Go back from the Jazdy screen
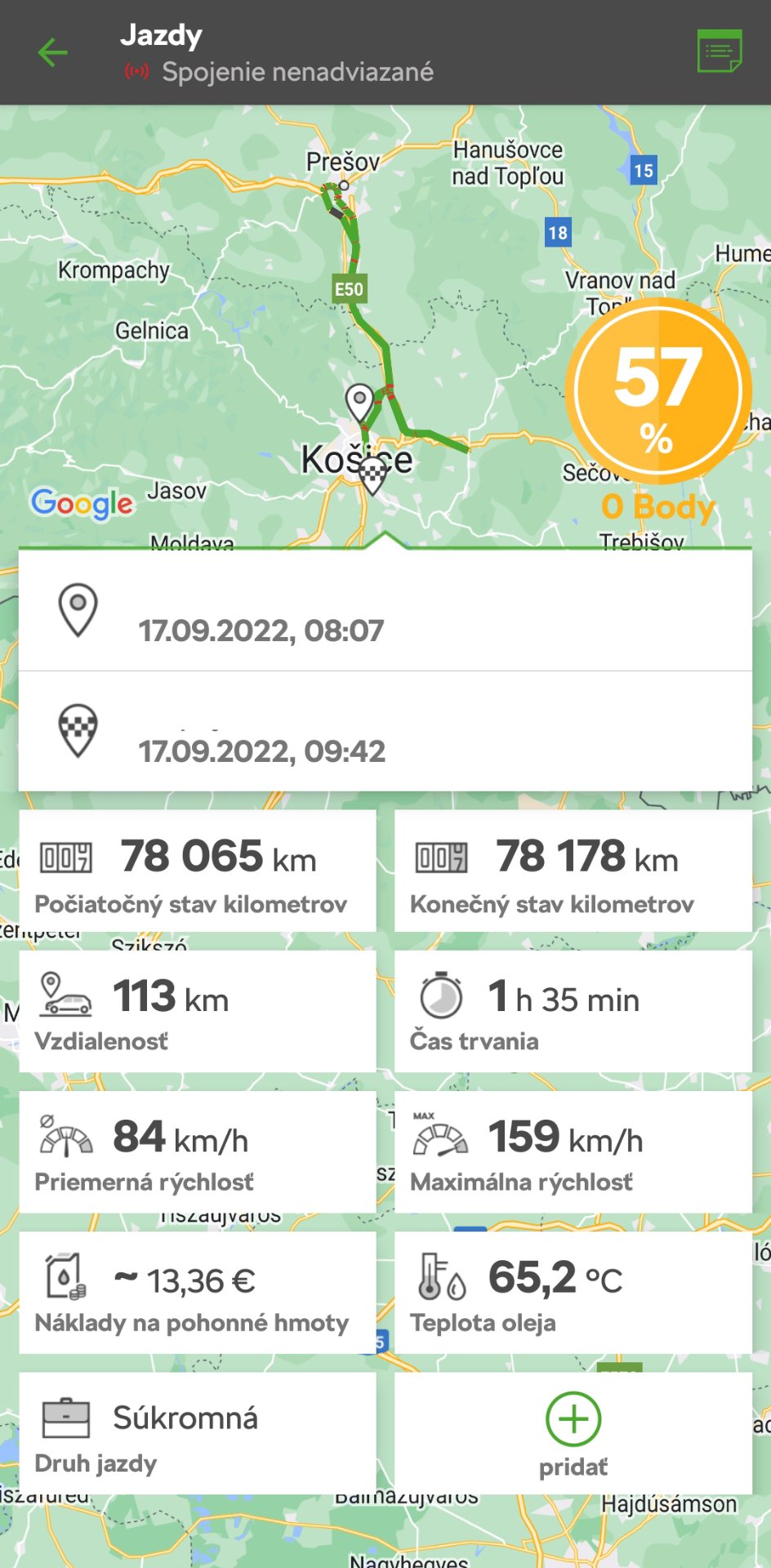 point(53,53)
